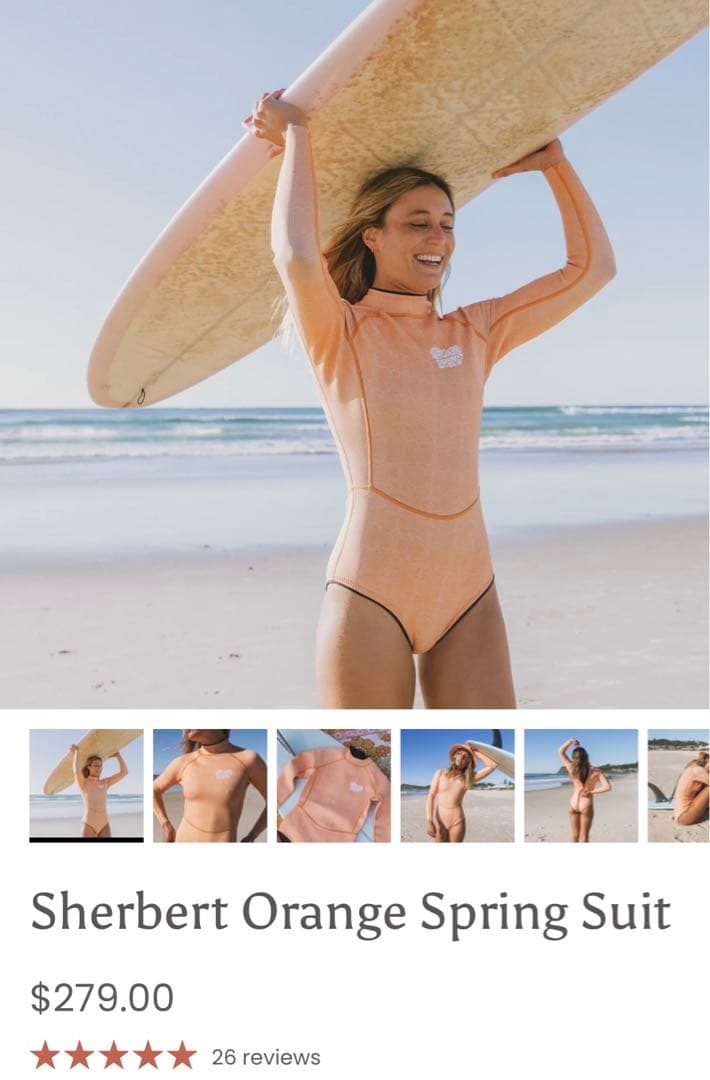Show the flat-lay suit thumbnail
This screenshot has height=1080, width=710.
[x=334, y=785]
